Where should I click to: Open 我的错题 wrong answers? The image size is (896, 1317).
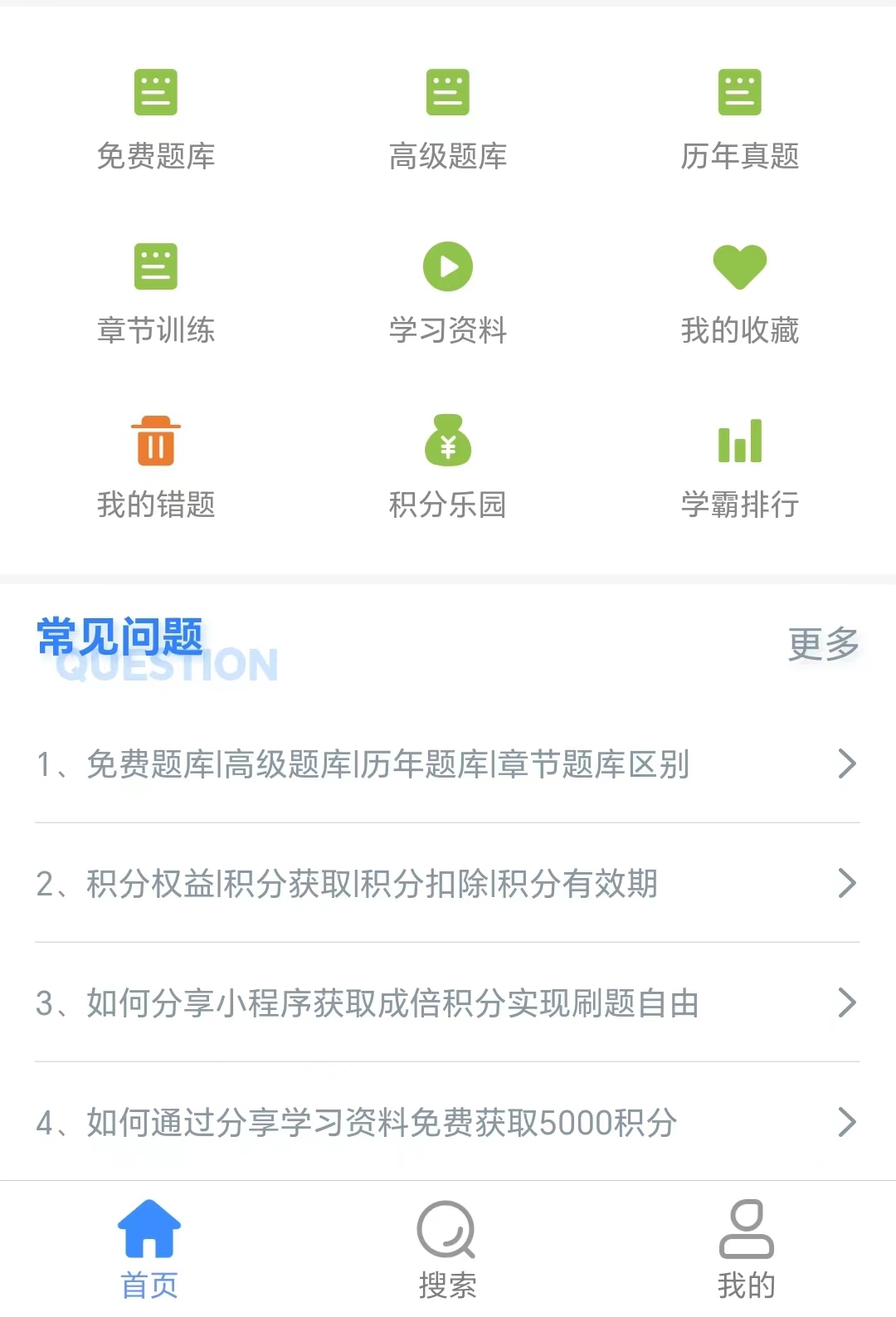pos(156,467)
